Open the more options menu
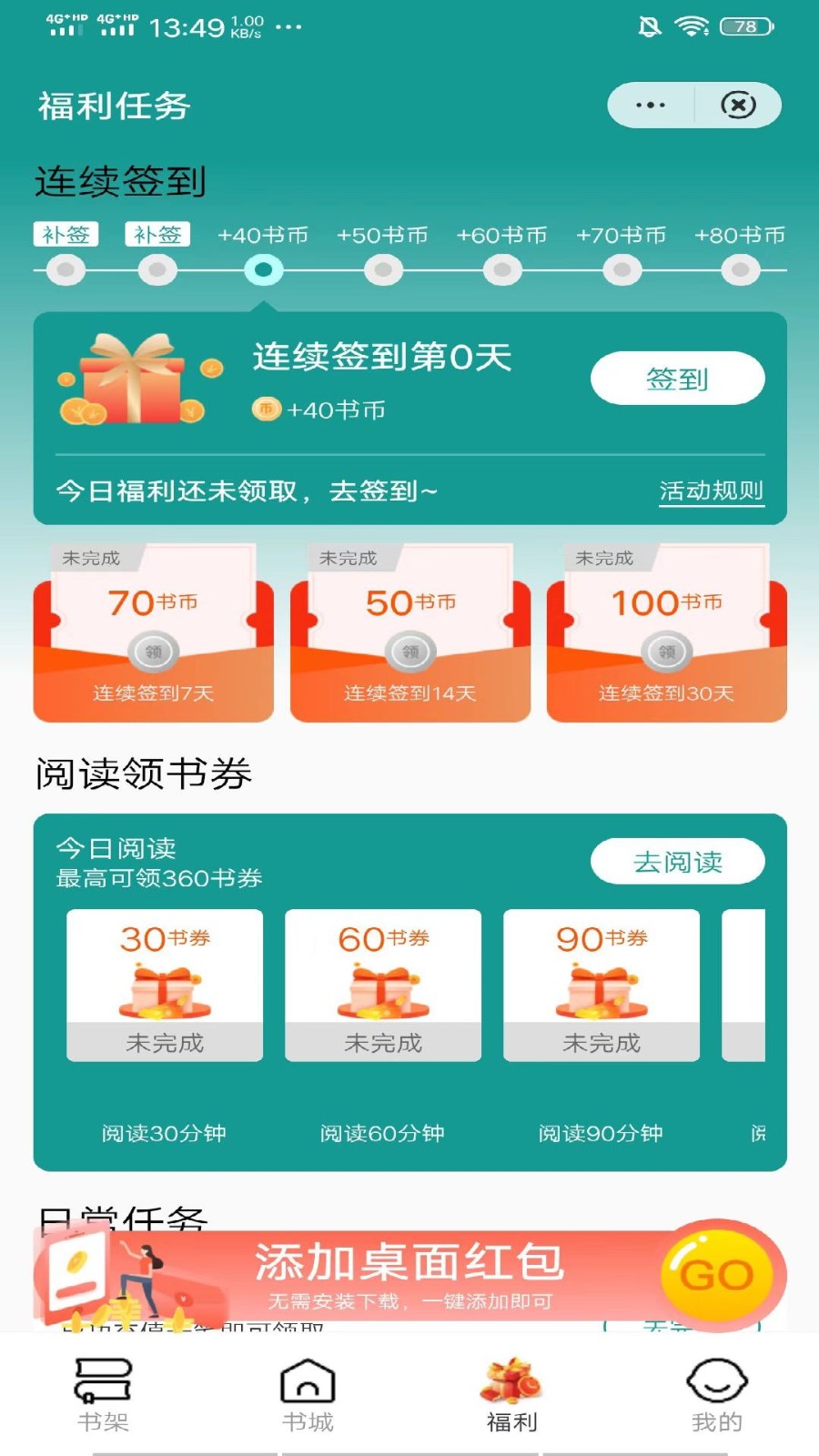This screenshot has width=819, height=1456. [x=650, y=106]
